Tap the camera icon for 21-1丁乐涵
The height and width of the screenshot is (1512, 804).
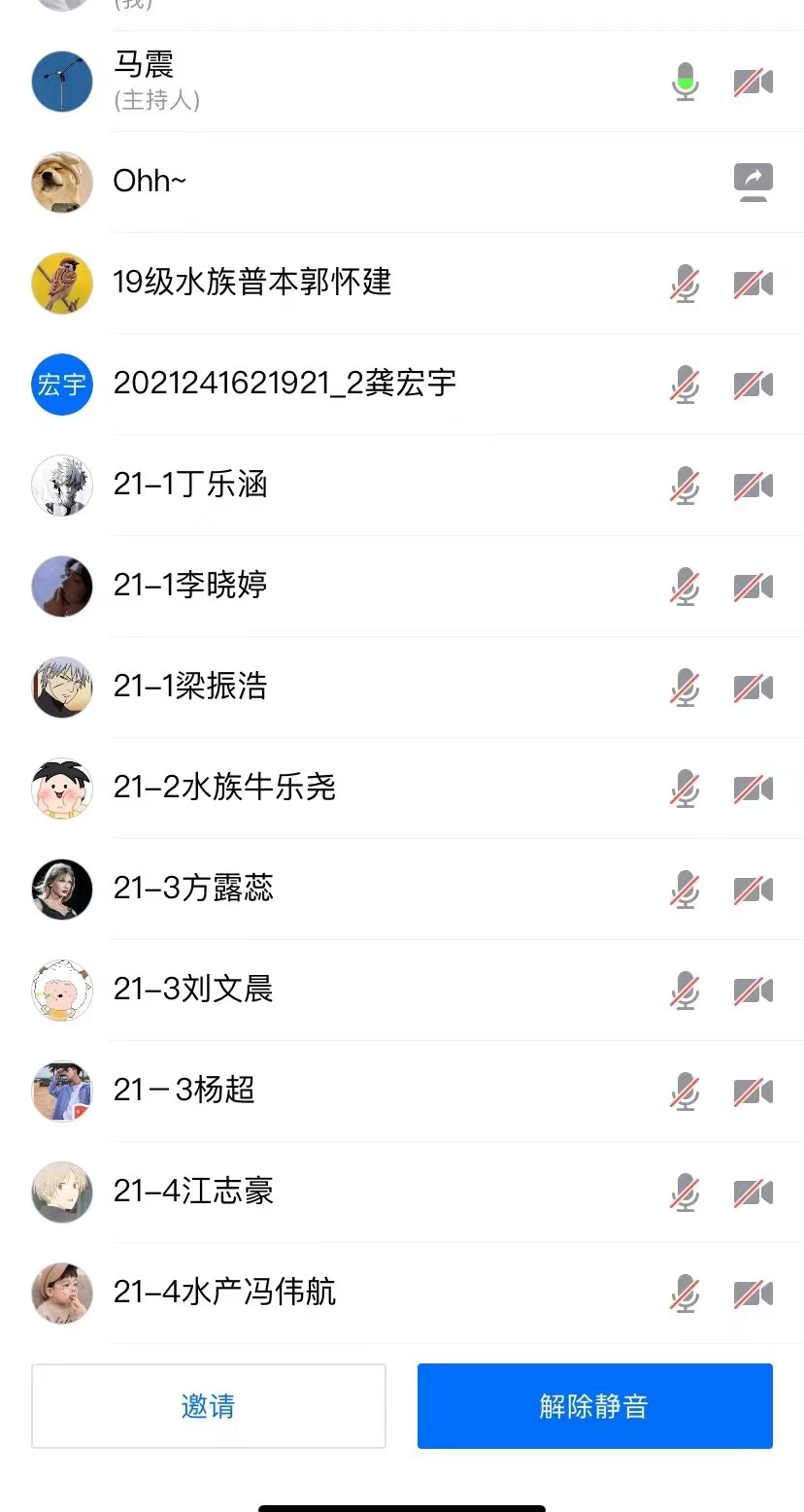point(753,486)
